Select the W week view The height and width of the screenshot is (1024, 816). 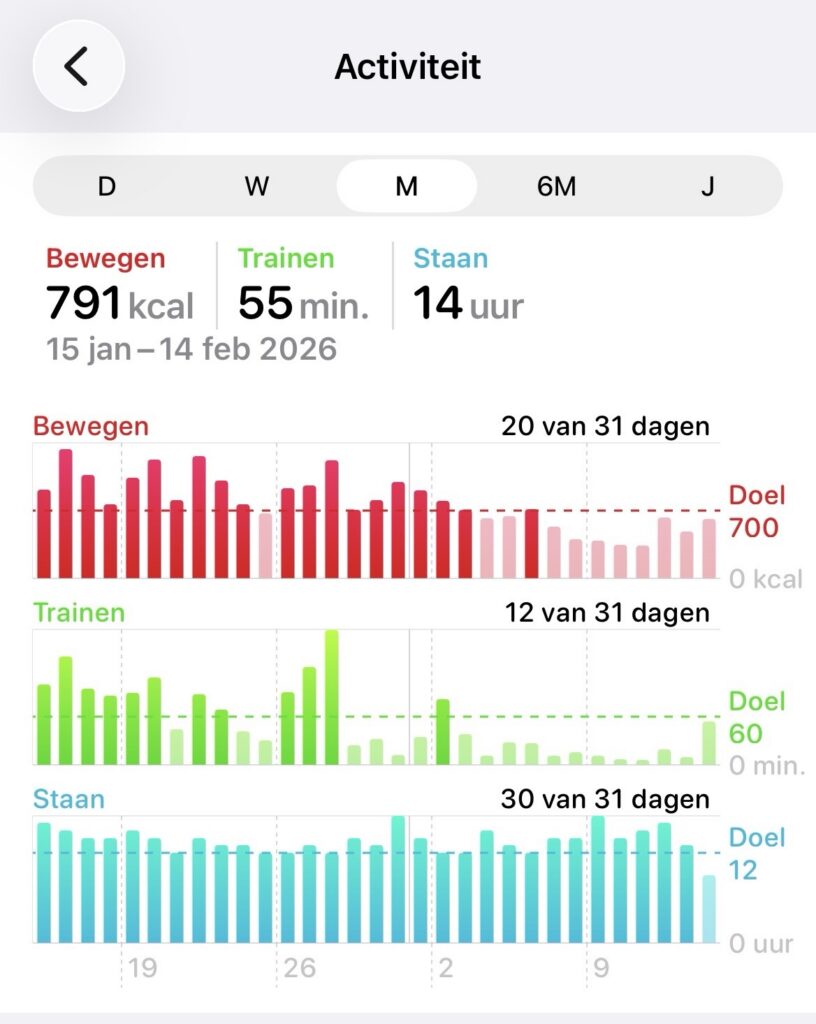click(x=257, y=186)
